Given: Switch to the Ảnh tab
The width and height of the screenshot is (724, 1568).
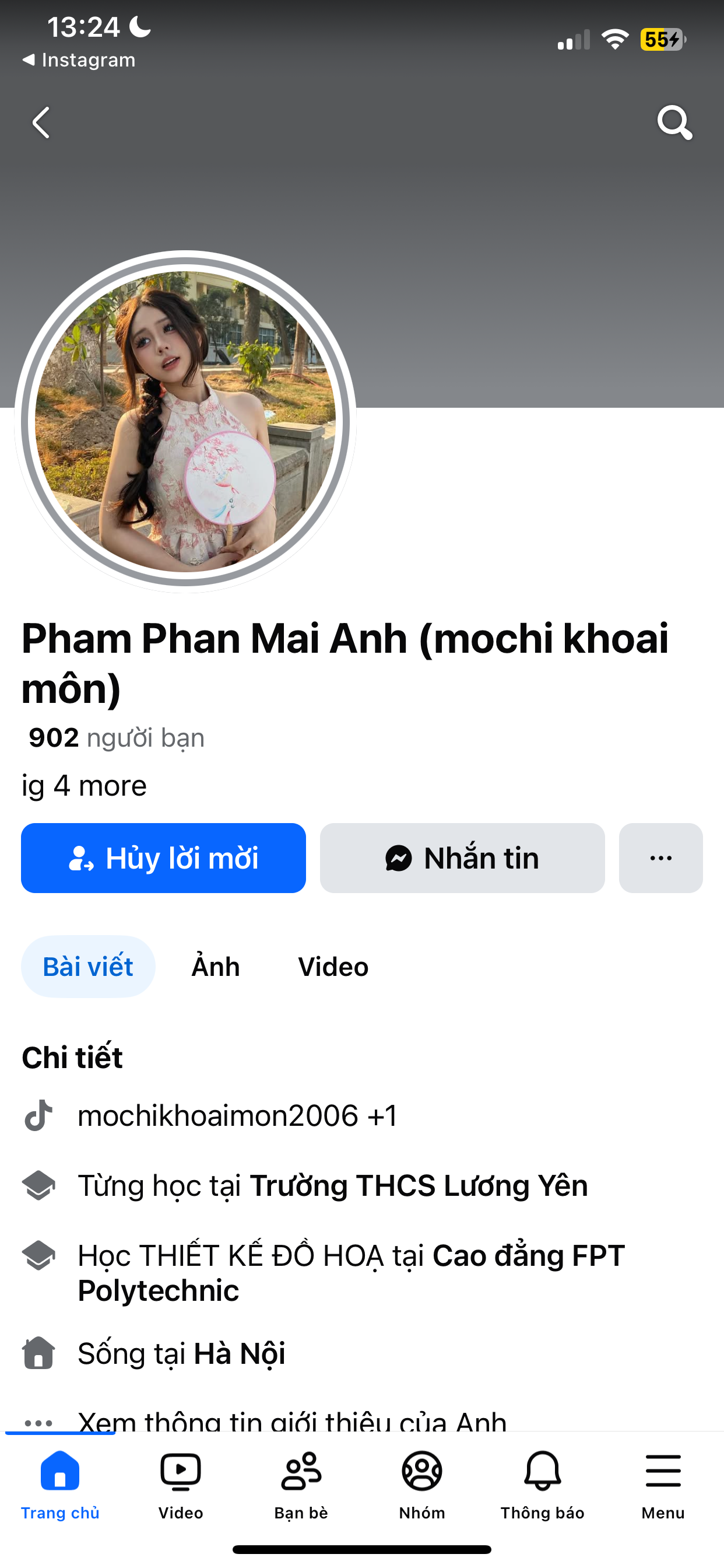Looking at the screenshot, I should pyautogui.click(x=215, y=967).
